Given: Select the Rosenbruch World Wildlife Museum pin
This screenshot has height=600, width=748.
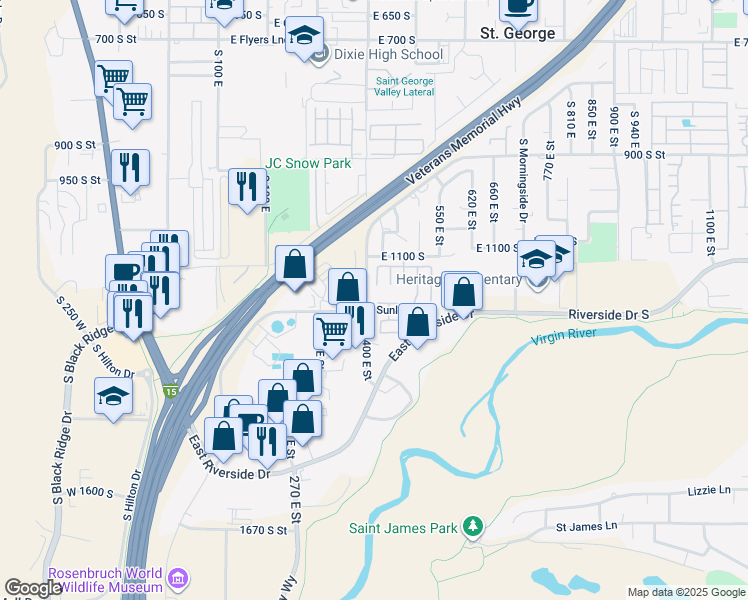Looking at the screenshot, I should tap(178, 579).
